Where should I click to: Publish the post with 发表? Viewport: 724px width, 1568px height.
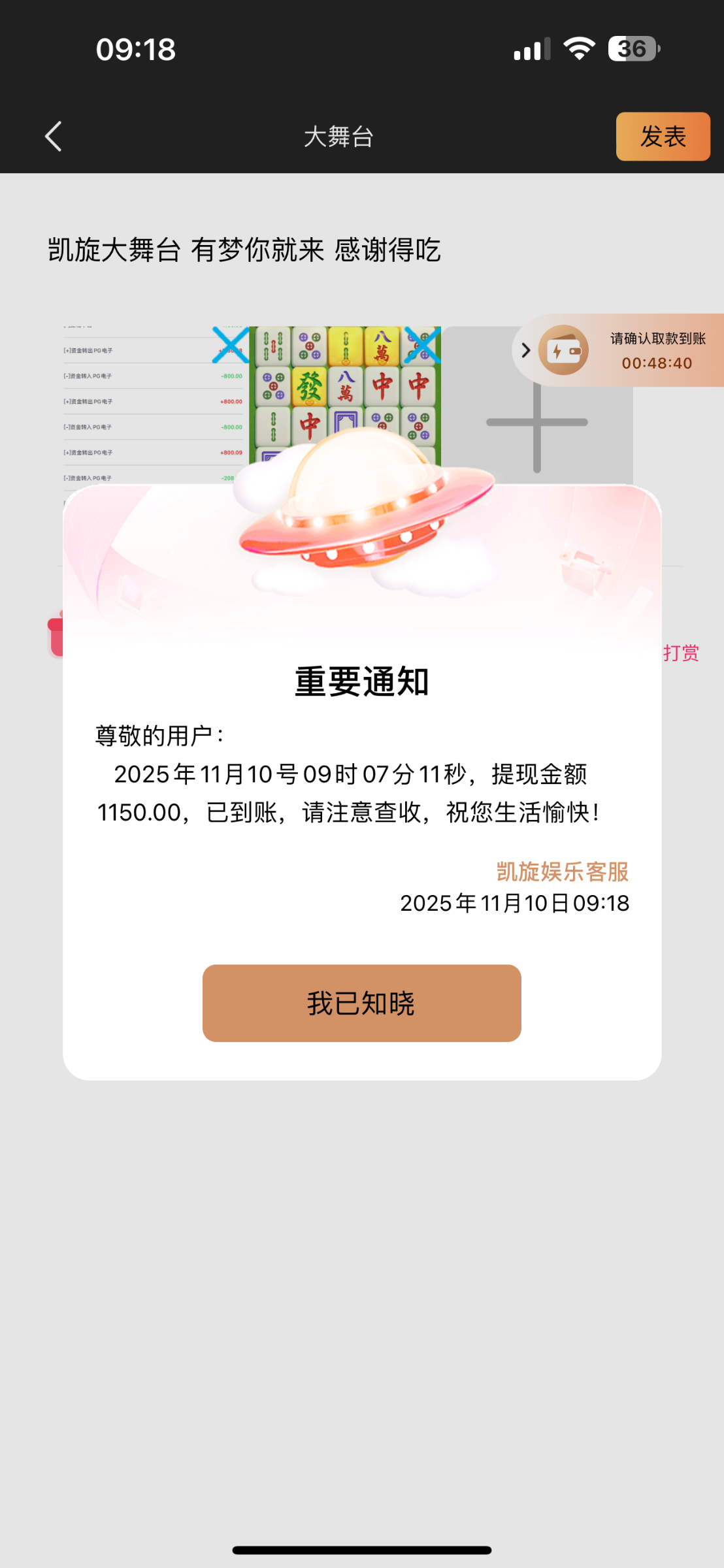[663, 137]
